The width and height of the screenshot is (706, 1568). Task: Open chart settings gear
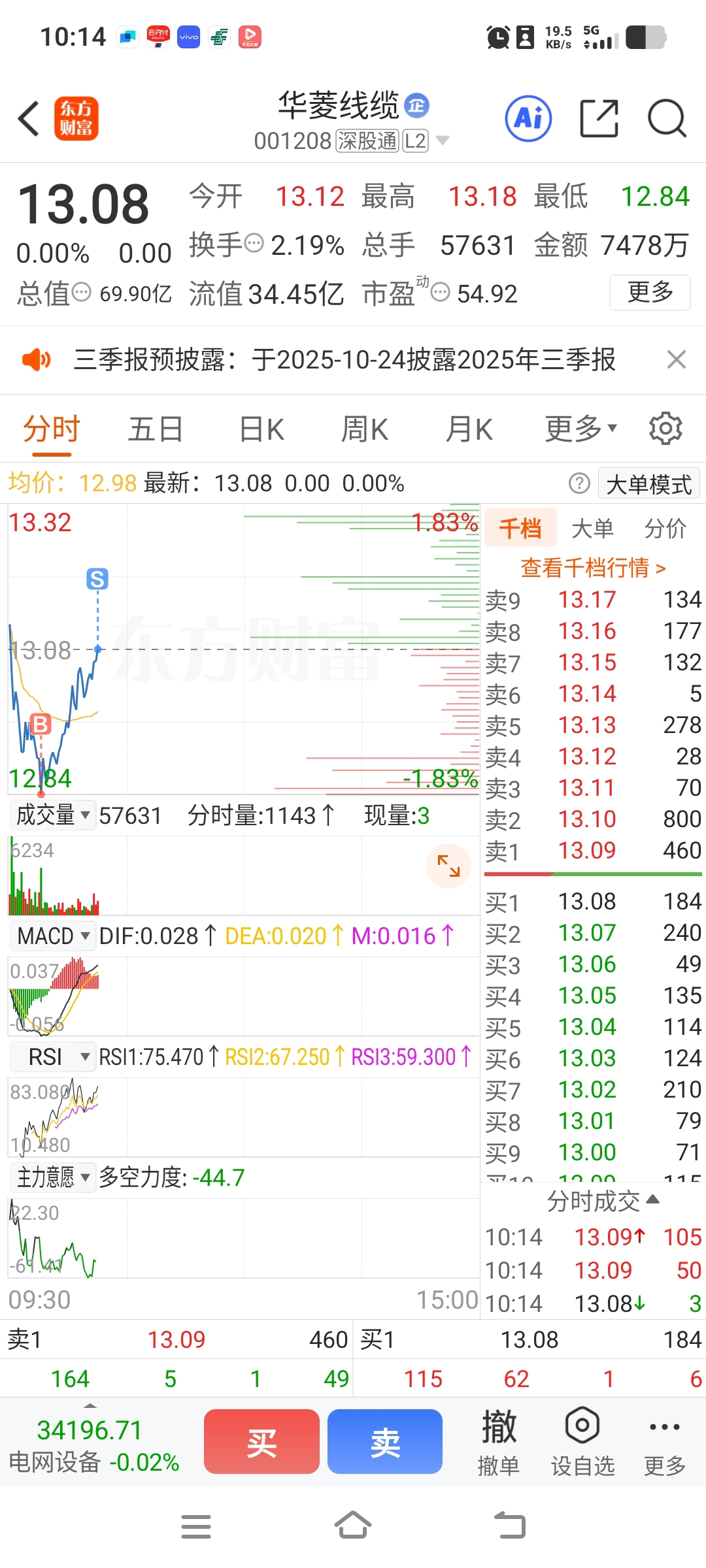665,429
